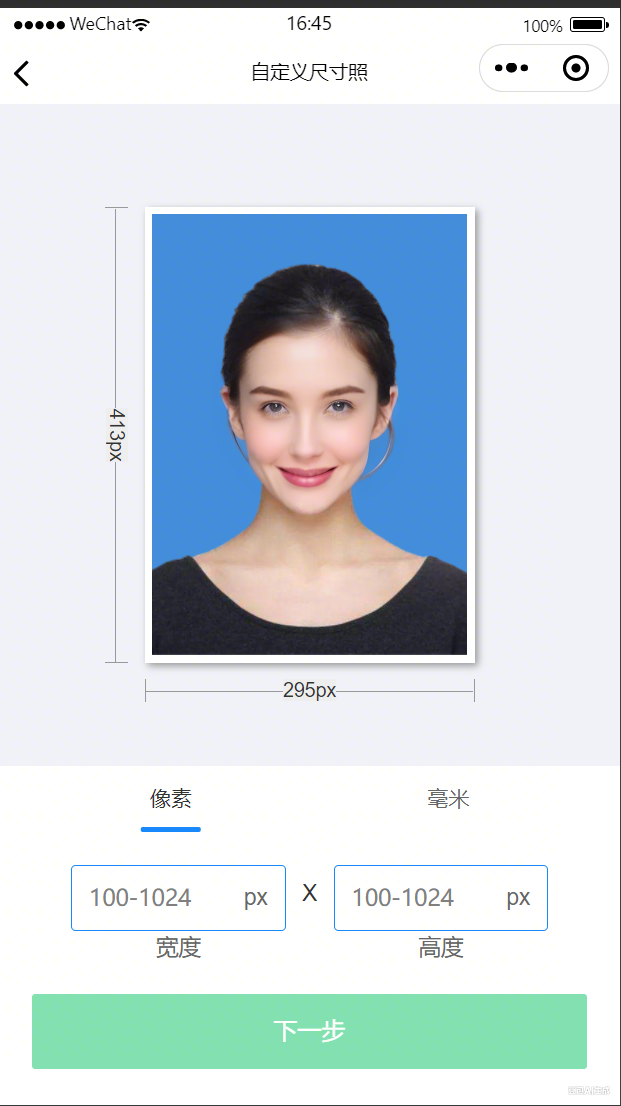Open the mini program three-dot menu
This screenshot has width=621, height=1106.
(512, 68)
